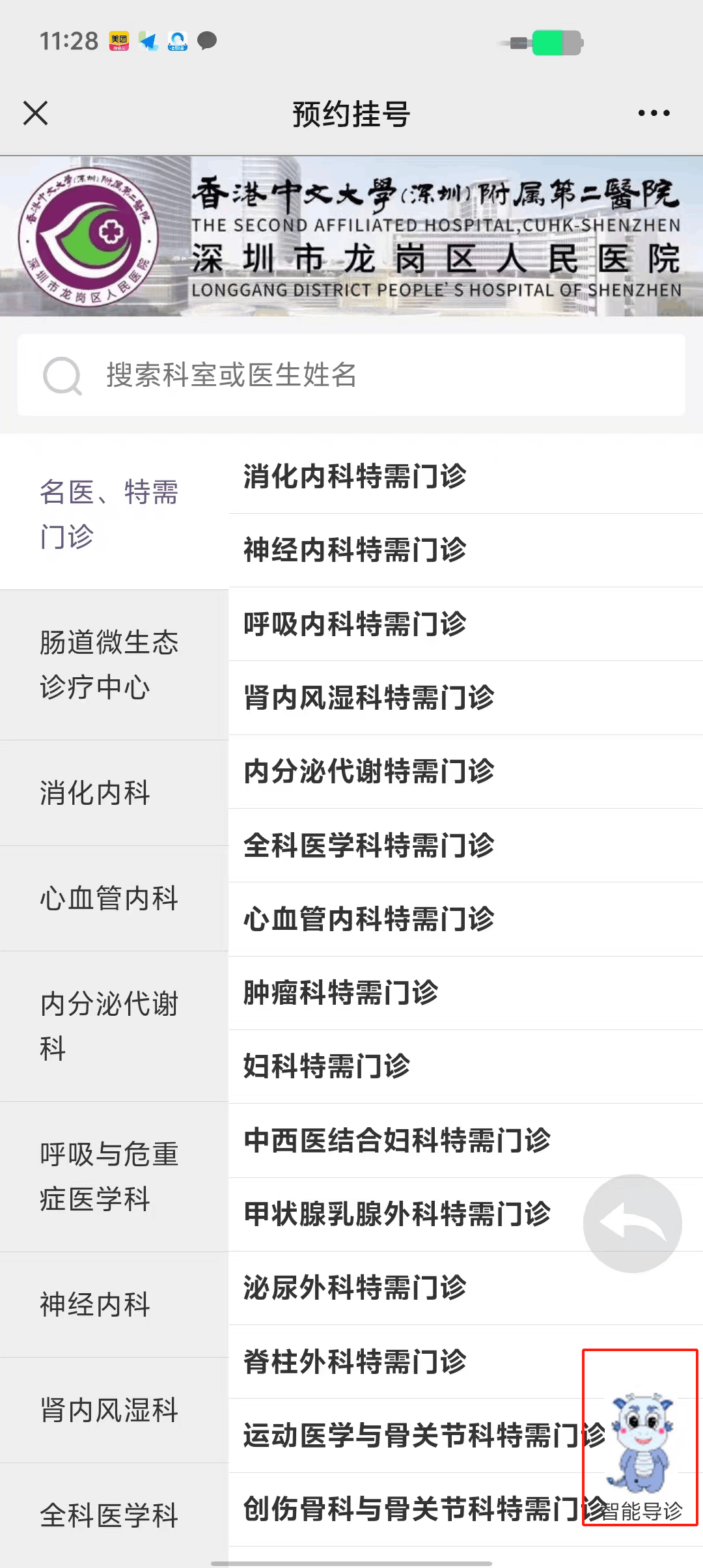
Task: Select 内分泌代谢特需门诊
Action: [x=369, y=772]
